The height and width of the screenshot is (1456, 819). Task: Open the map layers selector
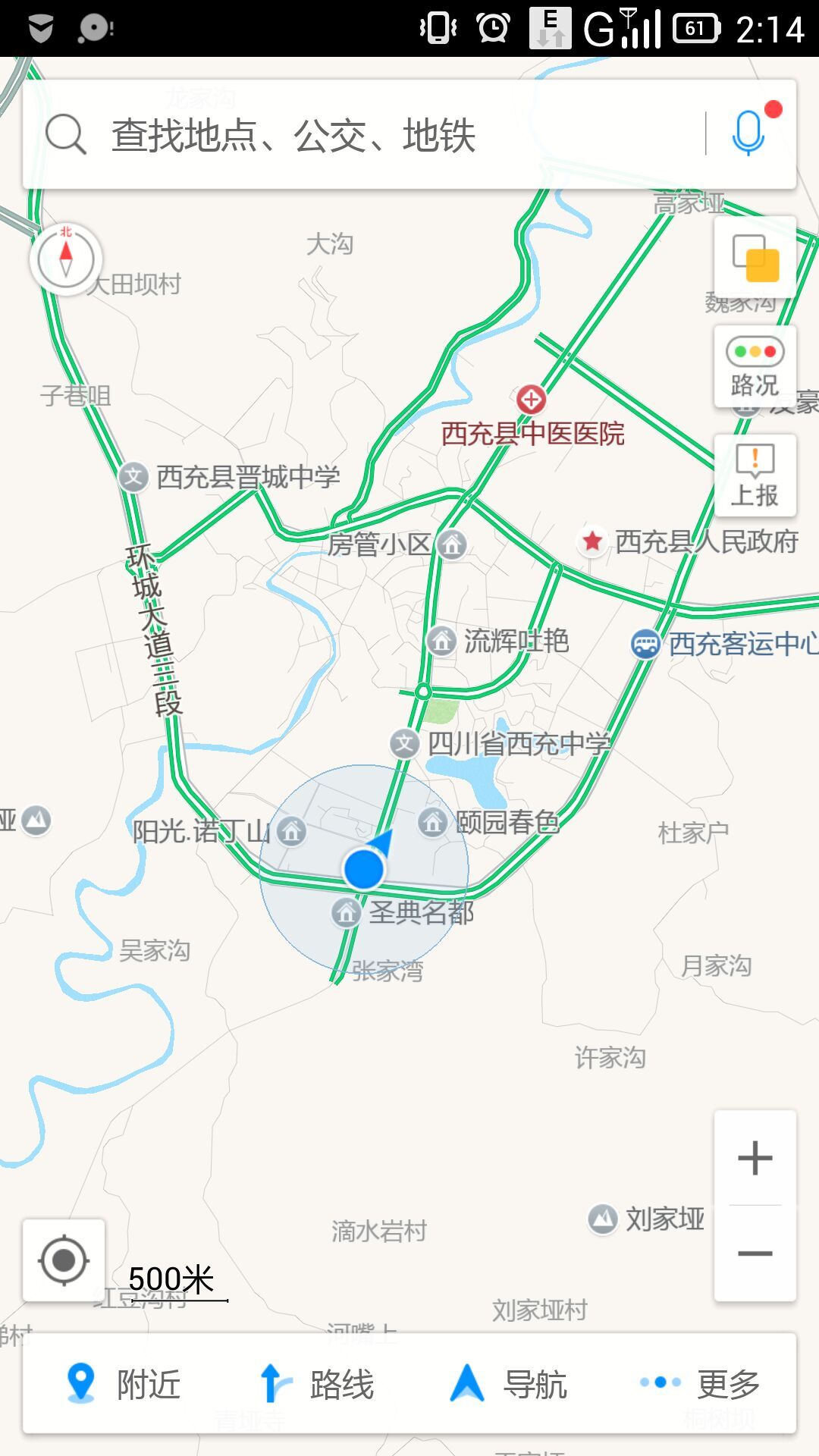(755, 258)
